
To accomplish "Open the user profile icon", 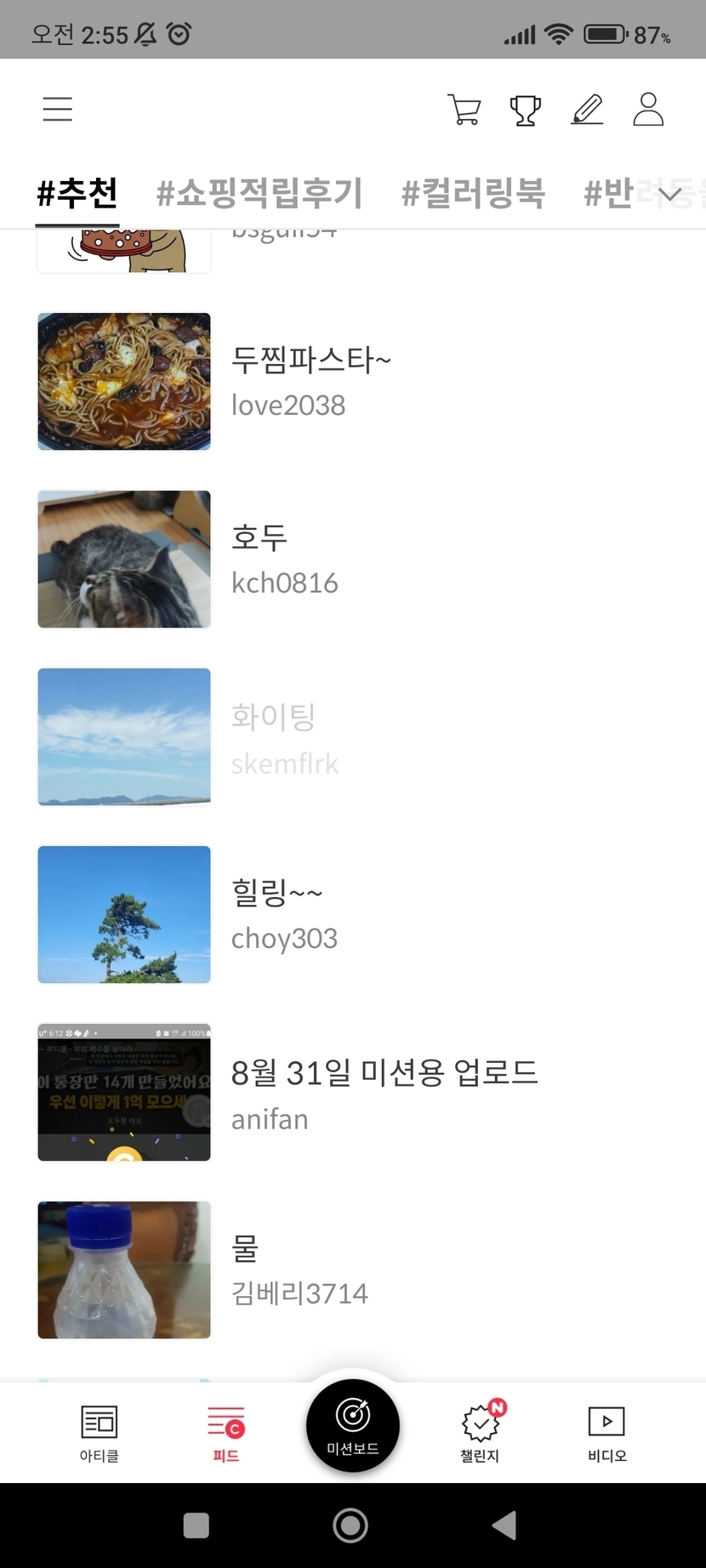I will point(648,110).
